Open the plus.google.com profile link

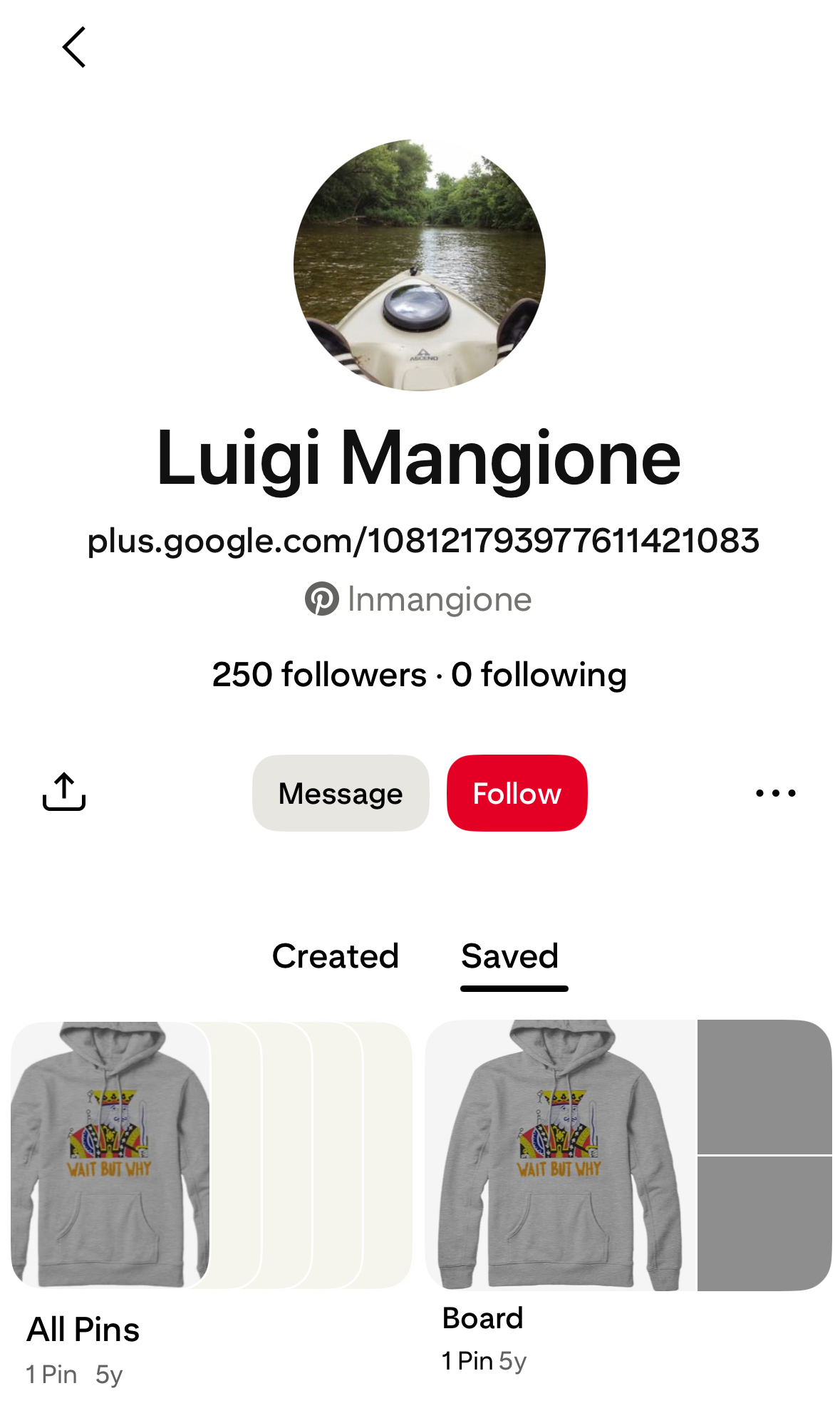click(423, 541)
